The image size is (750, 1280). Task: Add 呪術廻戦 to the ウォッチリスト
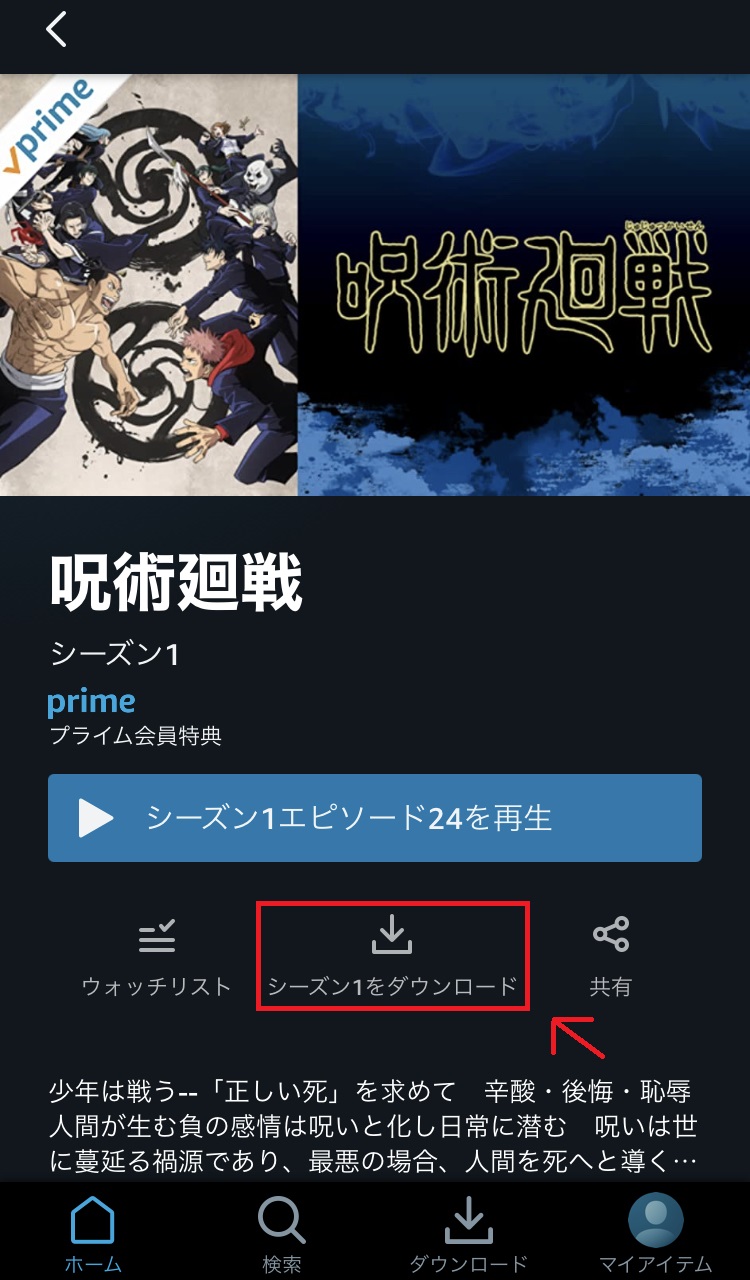pyautogui.click(x=156, y=959)
